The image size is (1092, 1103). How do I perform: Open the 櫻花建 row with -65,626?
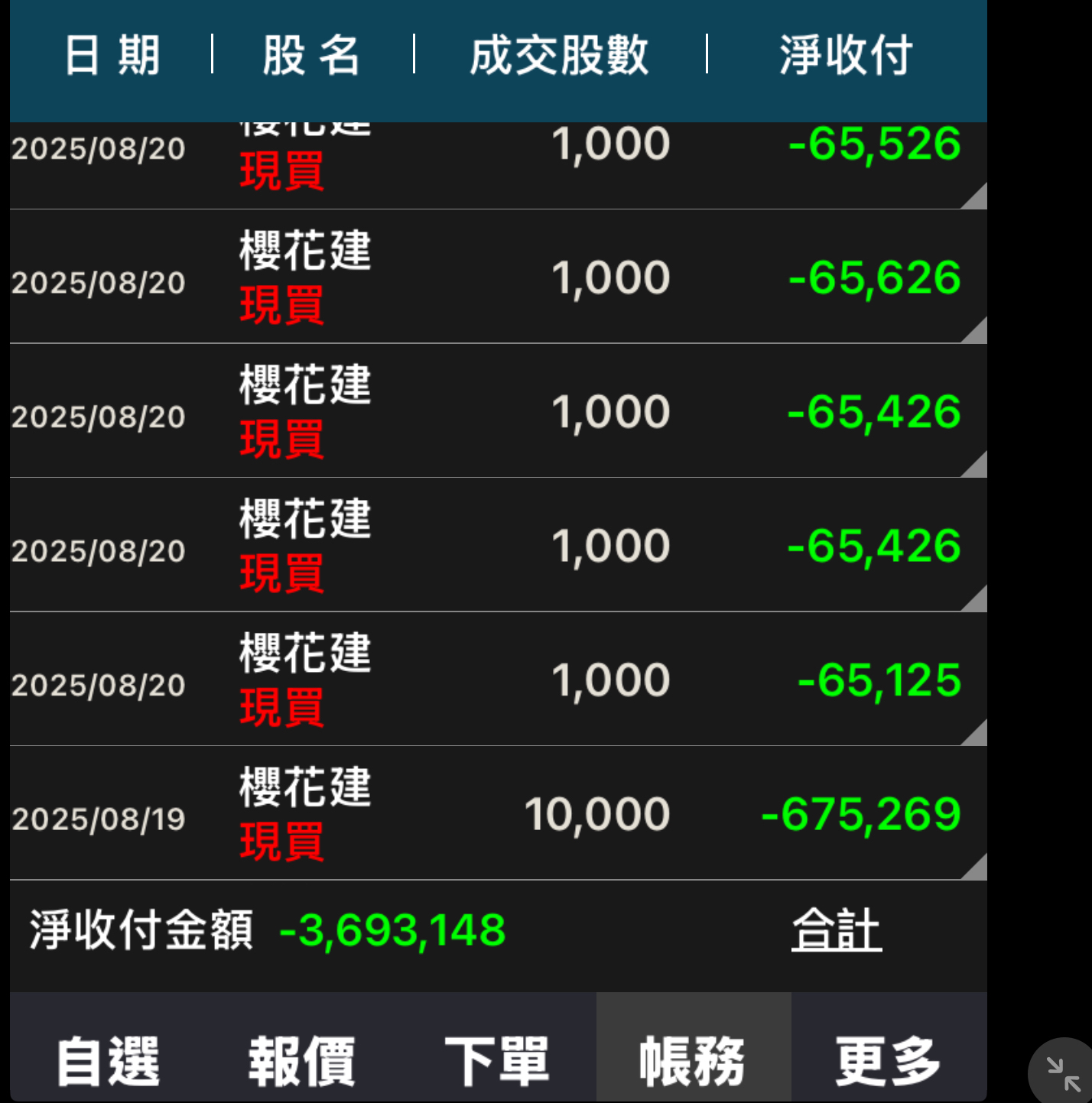coord(499,277)
